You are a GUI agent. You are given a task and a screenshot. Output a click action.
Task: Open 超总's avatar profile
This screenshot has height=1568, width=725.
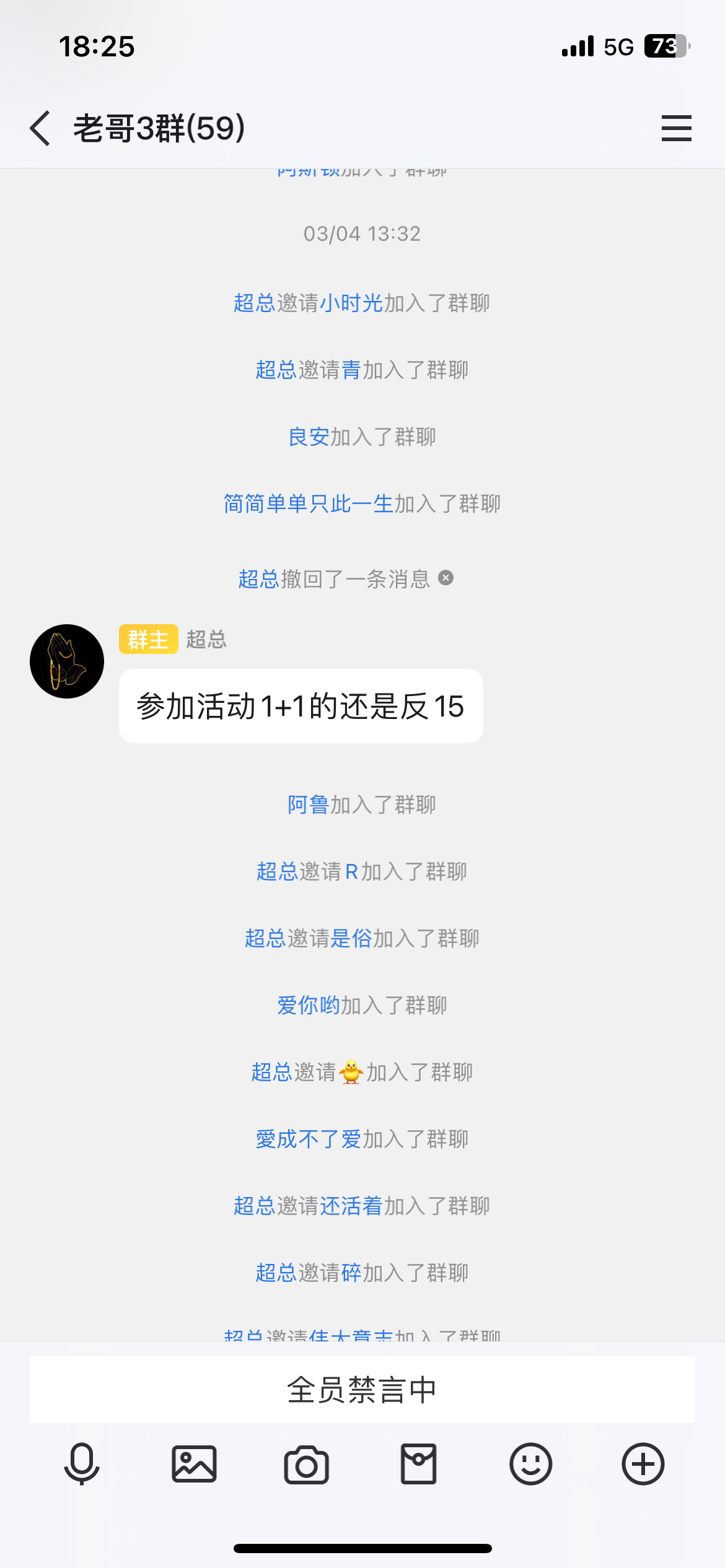67,661
